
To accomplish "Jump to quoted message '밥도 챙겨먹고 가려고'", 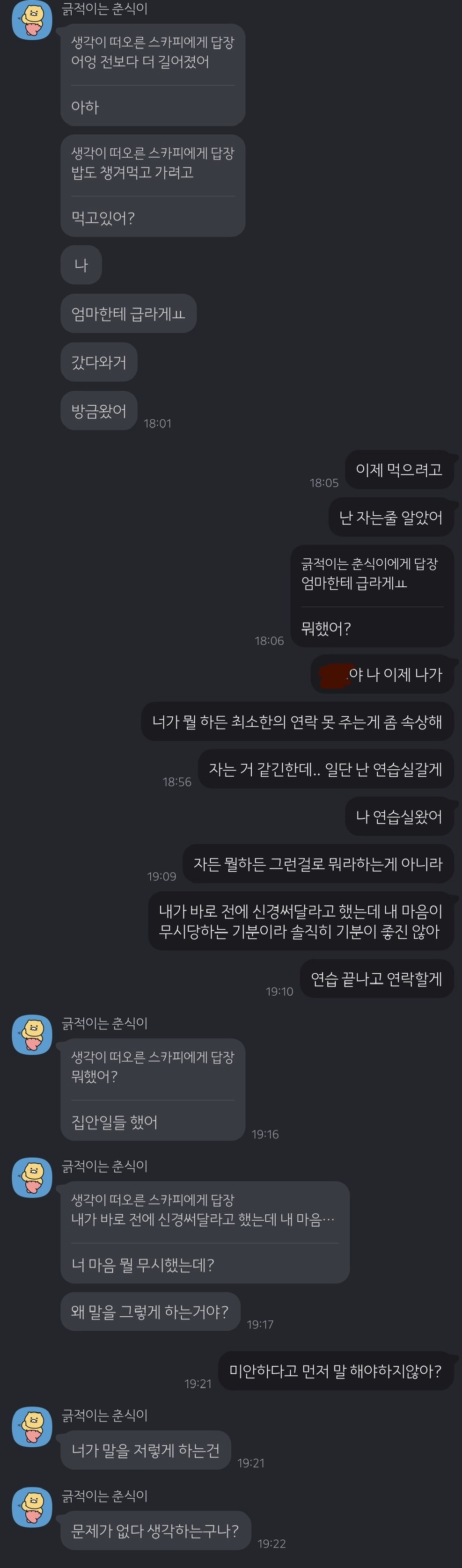I will click(x=152, y=163).
